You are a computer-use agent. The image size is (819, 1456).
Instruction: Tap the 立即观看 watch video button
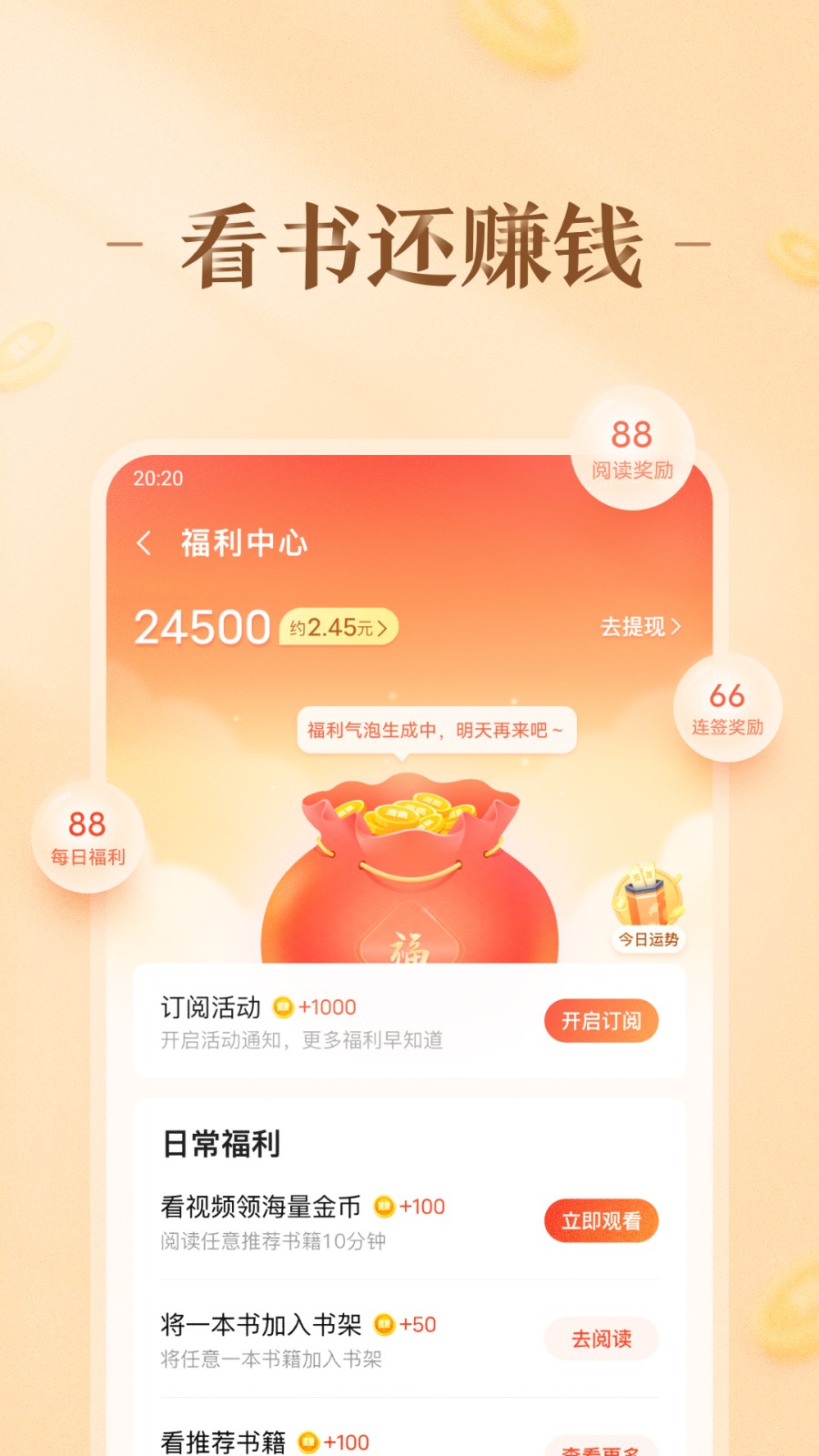pyautogui.click(x=602, y=1220)
